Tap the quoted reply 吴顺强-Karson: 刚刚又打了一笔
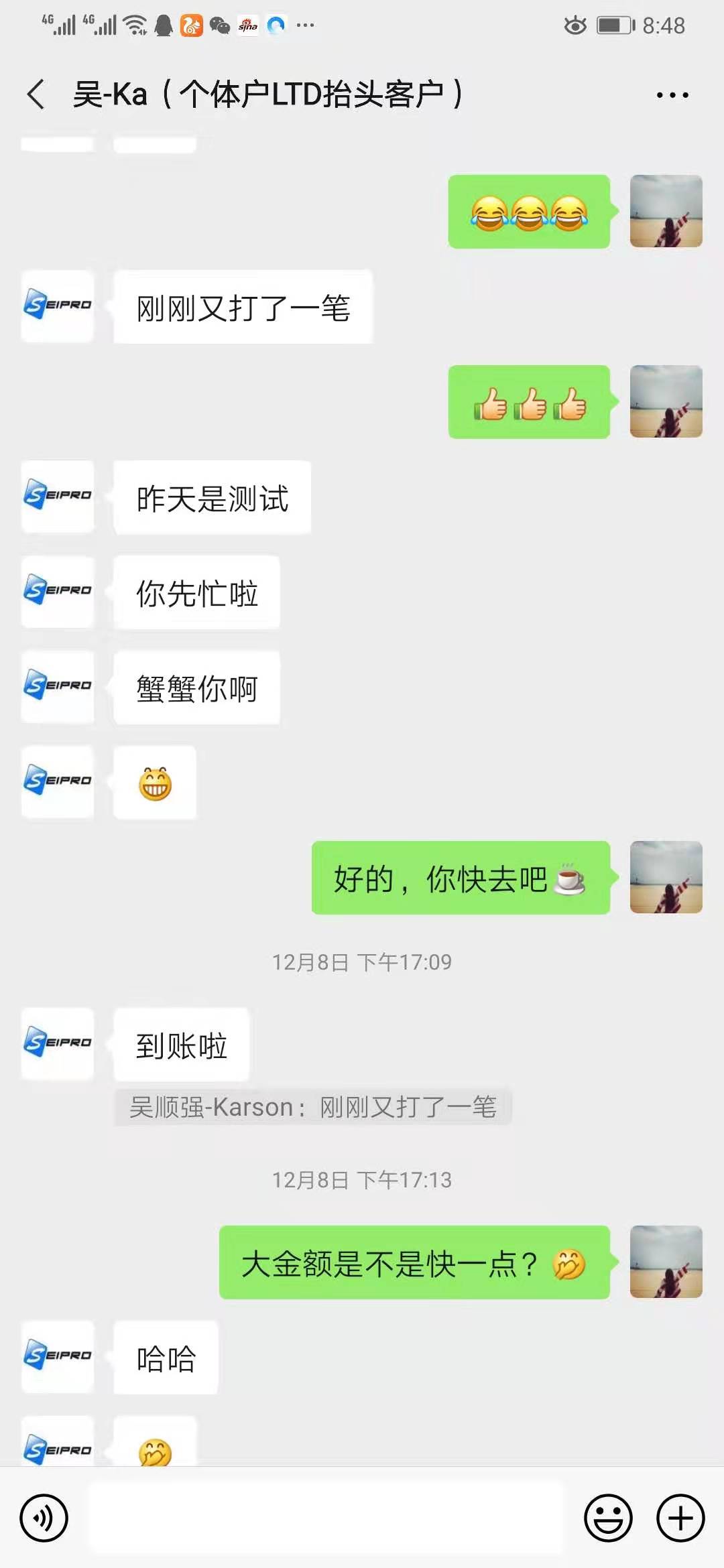The image size is (724, 1568). 312,1107
